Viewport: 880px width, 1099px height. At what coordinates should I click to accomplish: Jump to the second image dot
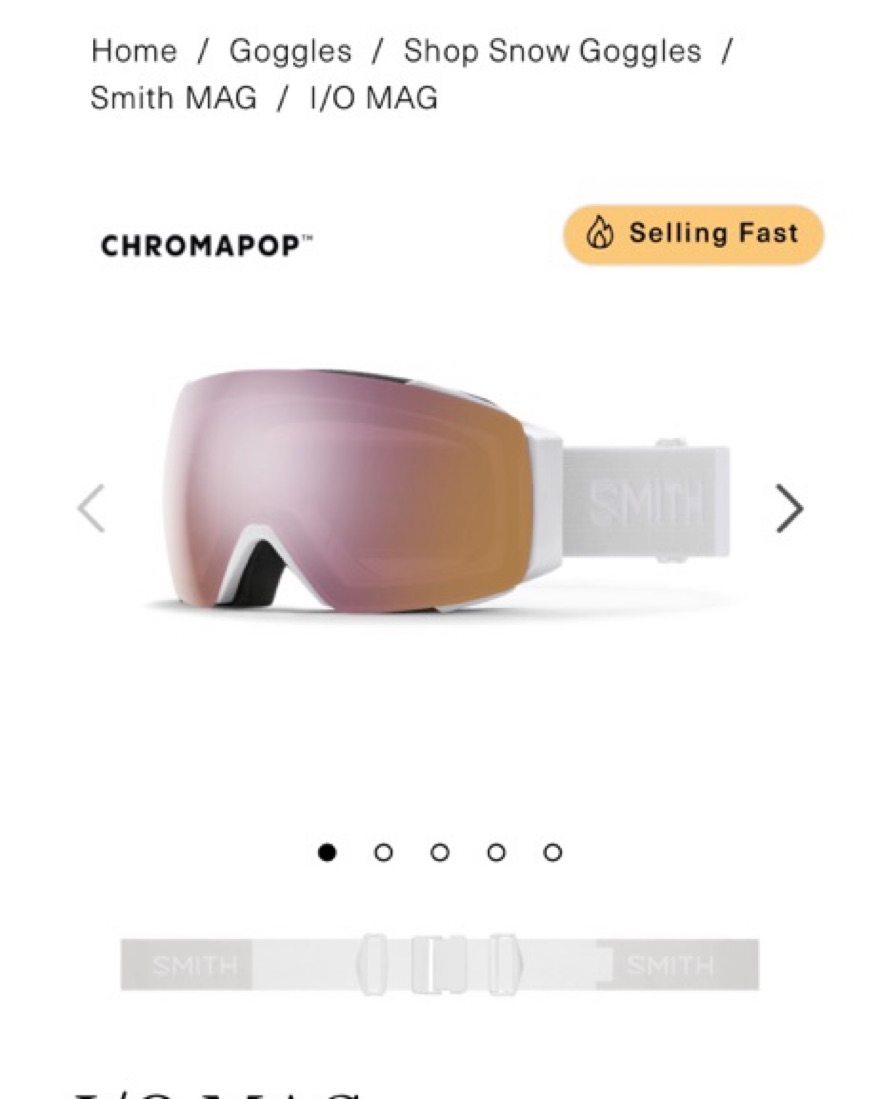point(383,852)
